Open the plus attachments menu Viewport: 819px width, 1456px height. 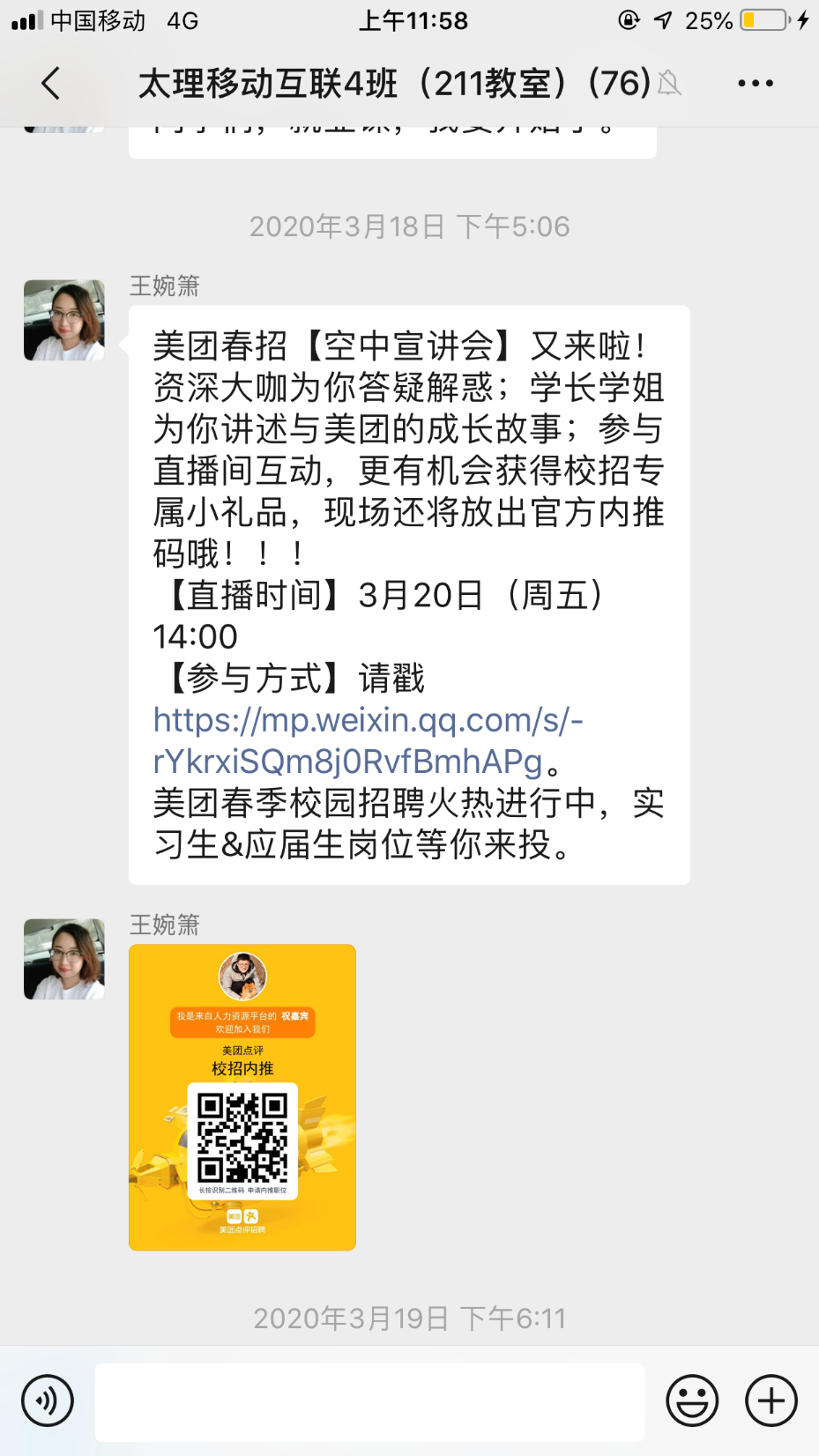[771, 1400]
